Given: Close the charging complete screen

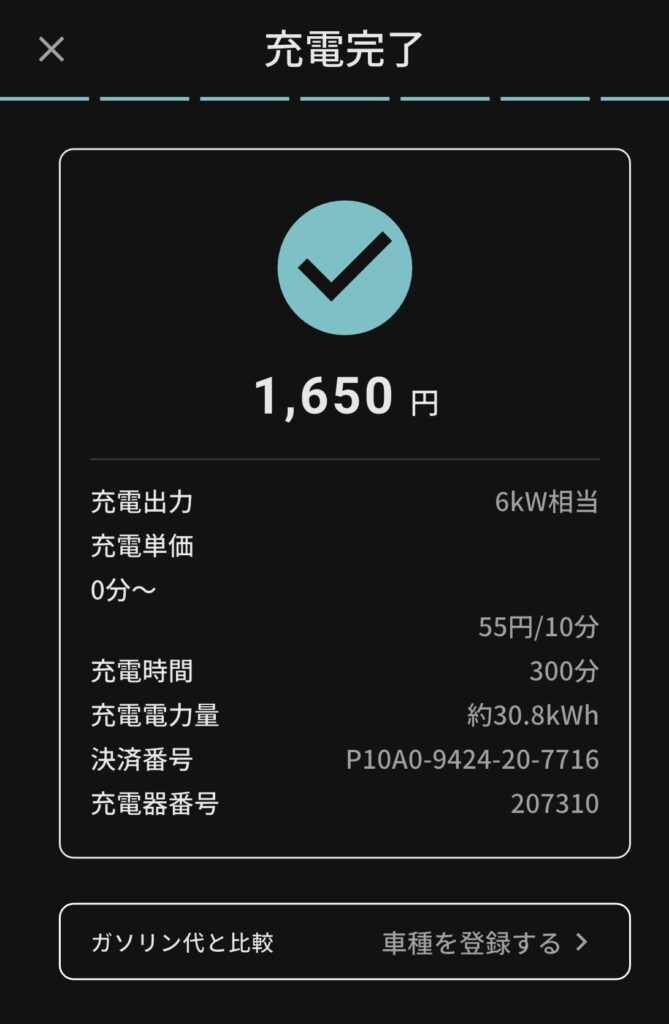Looking at the screenshot, I should coord(51,50).
